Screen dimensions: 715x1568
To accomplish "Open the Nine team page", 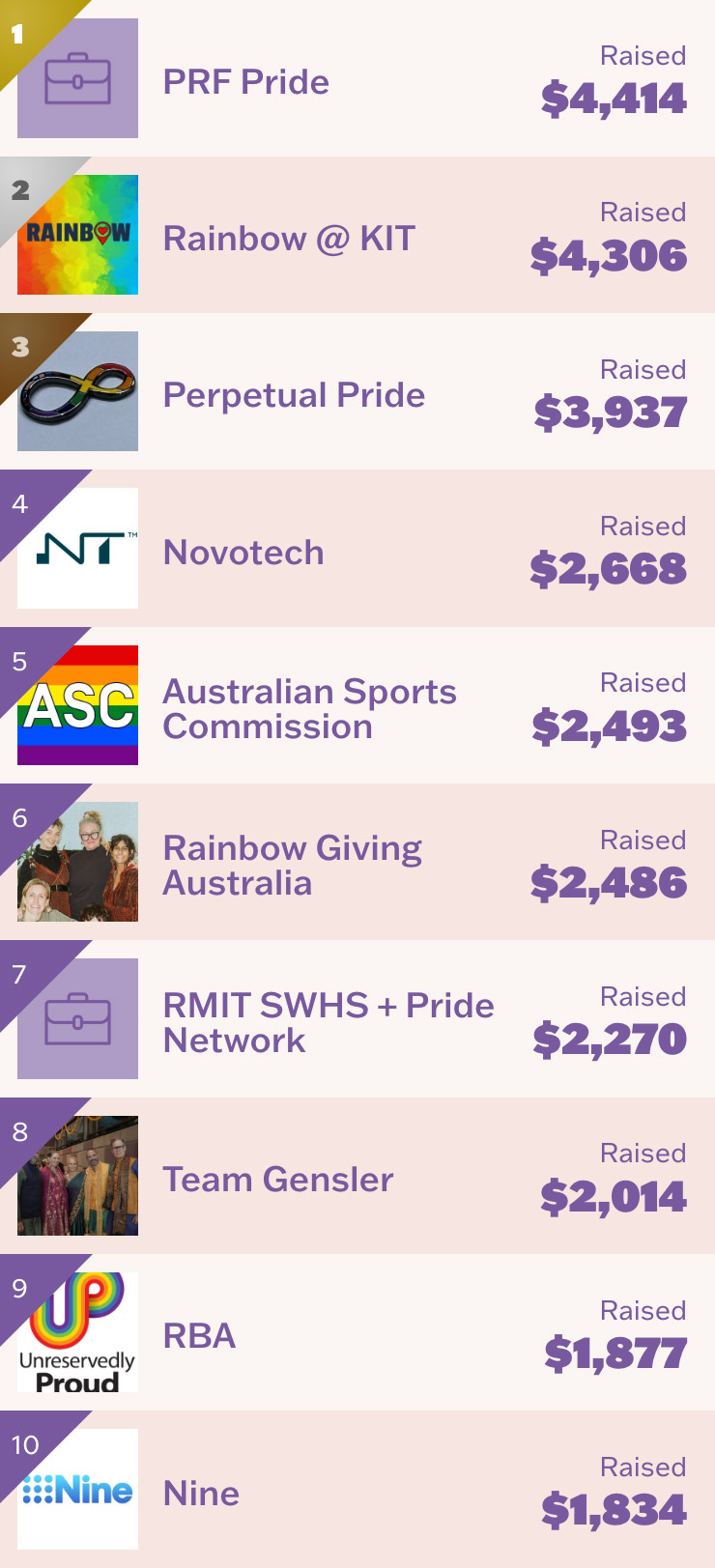I will coord(201,1494).
